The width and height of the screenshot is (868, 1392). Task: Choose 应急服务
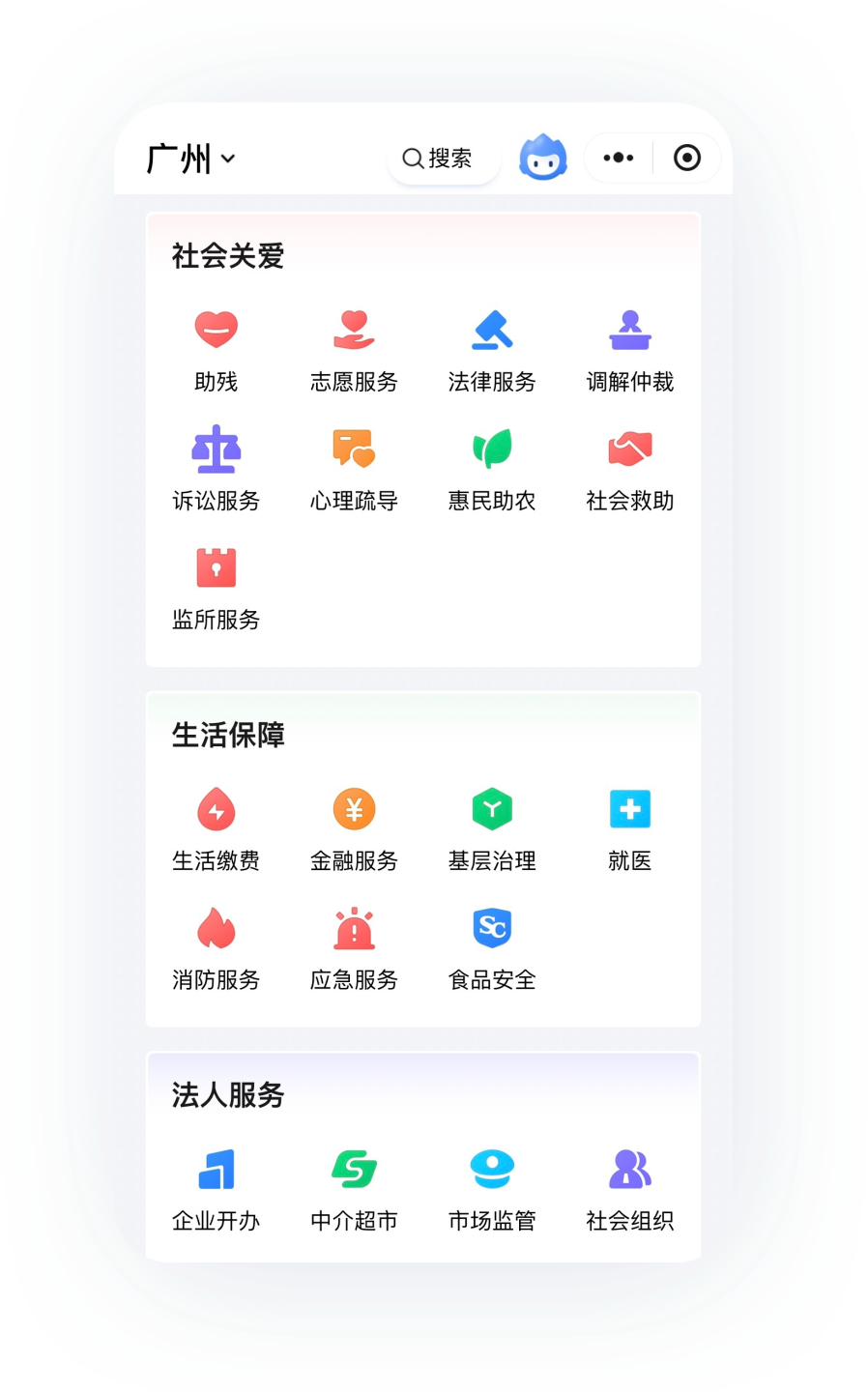[x=354, y=947]
